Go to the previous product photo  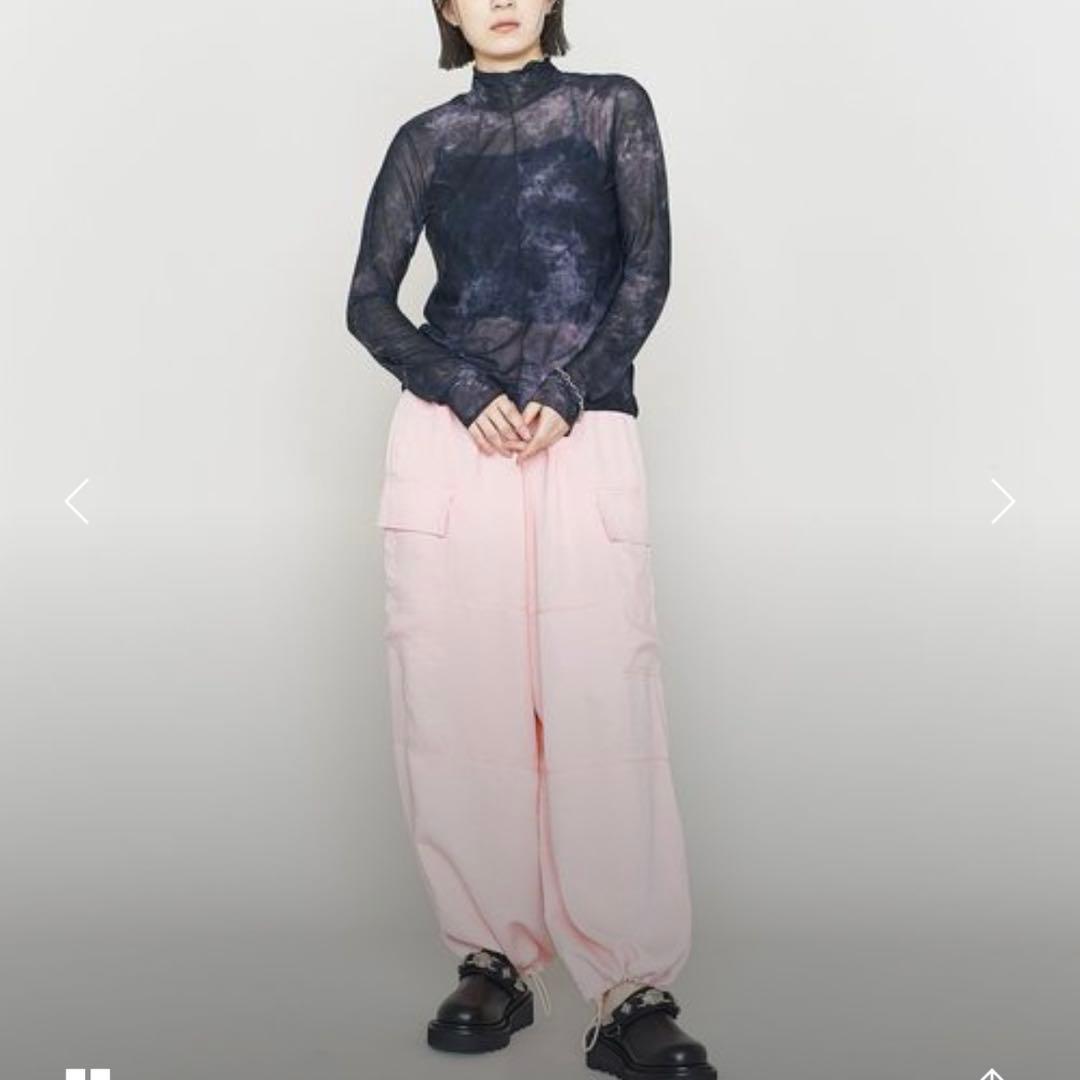pos(77,501)
